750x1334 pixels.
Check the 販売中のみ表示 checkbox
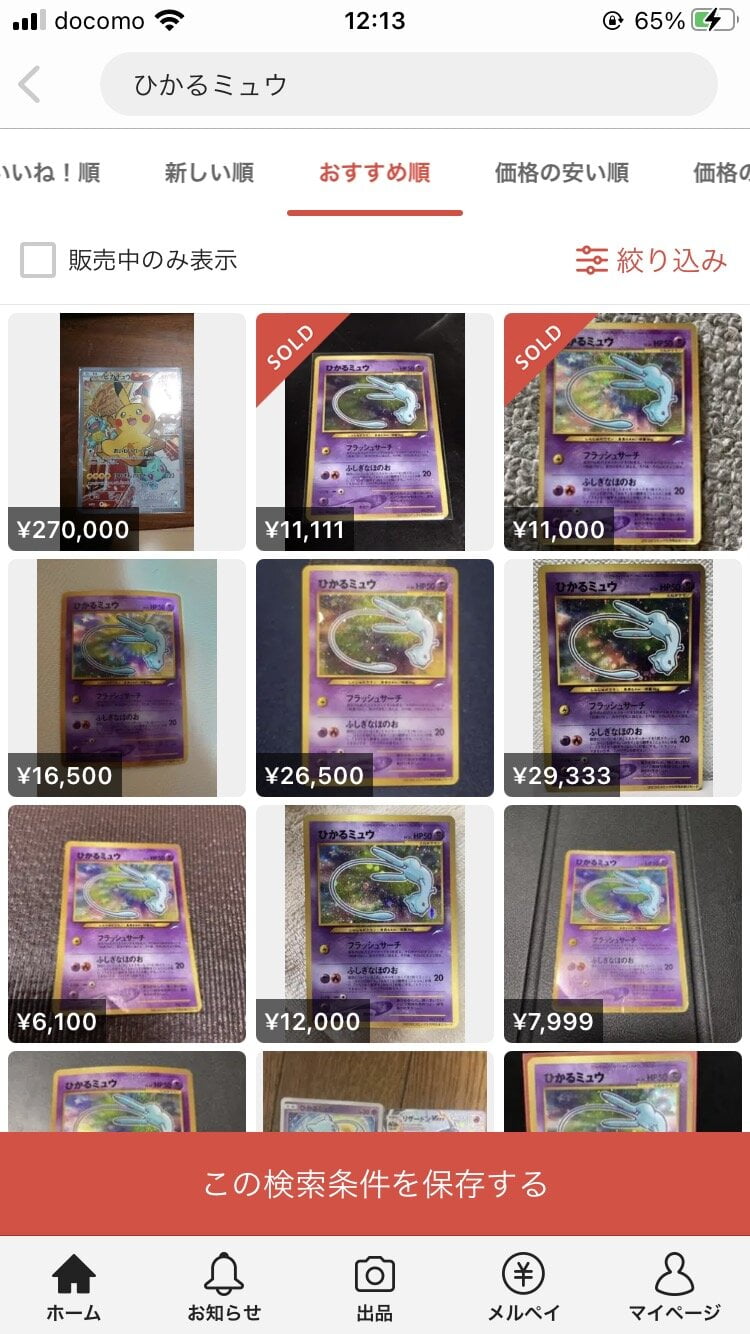point(39,261)
